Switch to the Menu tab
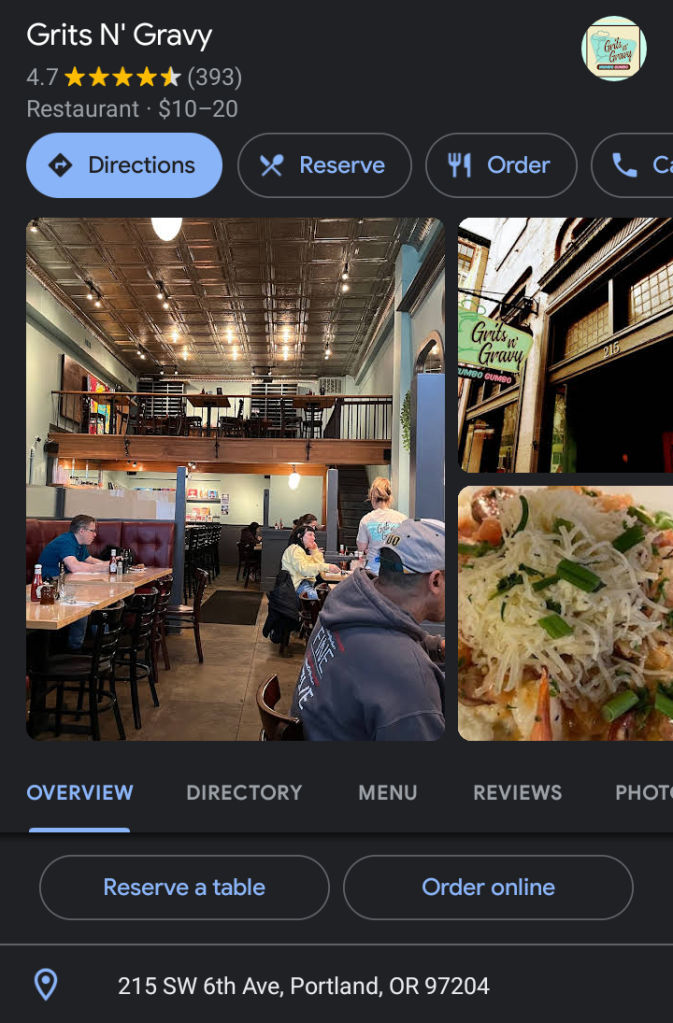The width and height of the screenshot is (673, 1023). pyautogui.click(x=387, y=793)
